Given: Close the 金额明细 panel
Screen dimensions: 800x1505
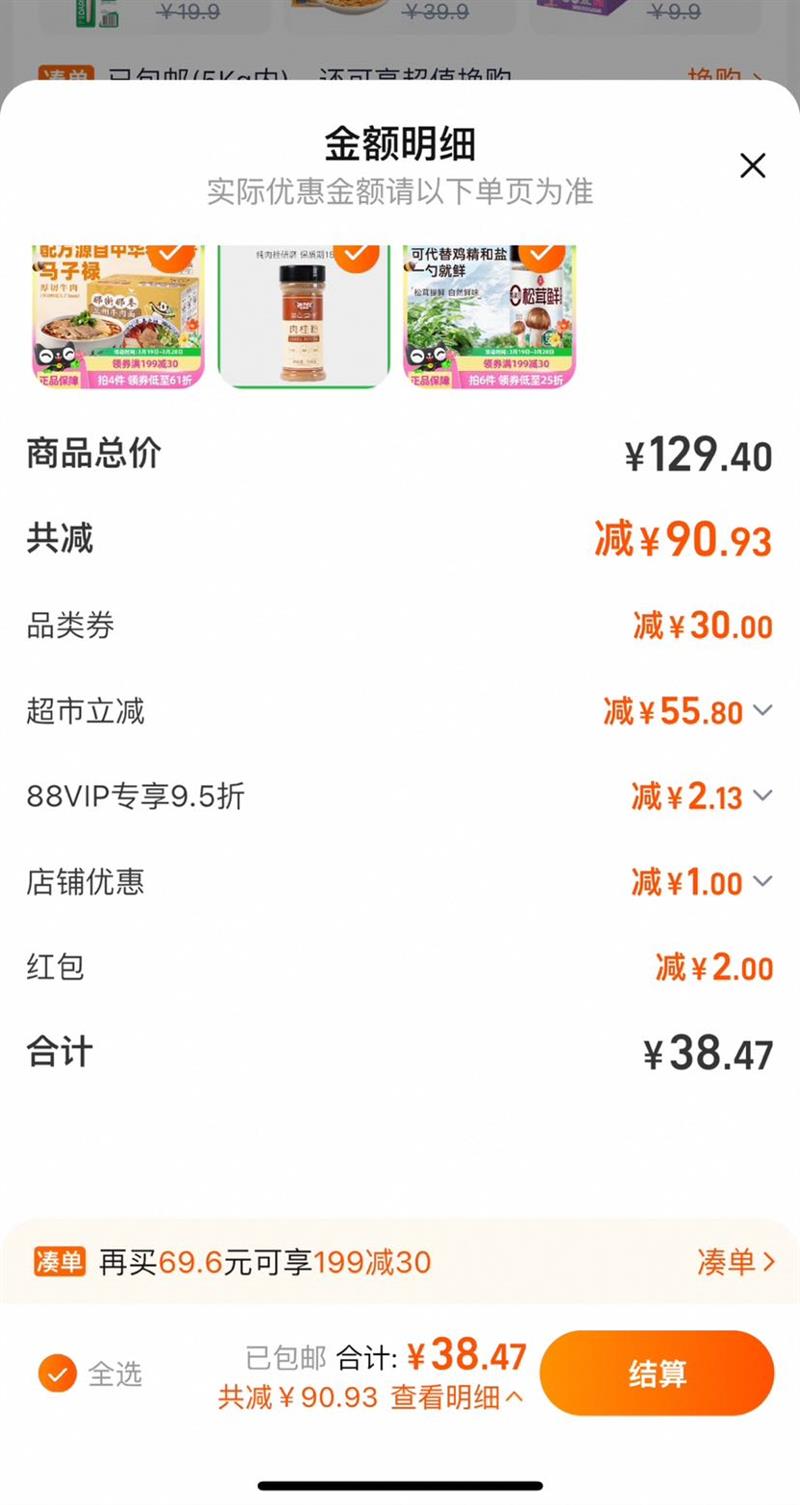Looking at the screenshot, I should coord(752,166).
